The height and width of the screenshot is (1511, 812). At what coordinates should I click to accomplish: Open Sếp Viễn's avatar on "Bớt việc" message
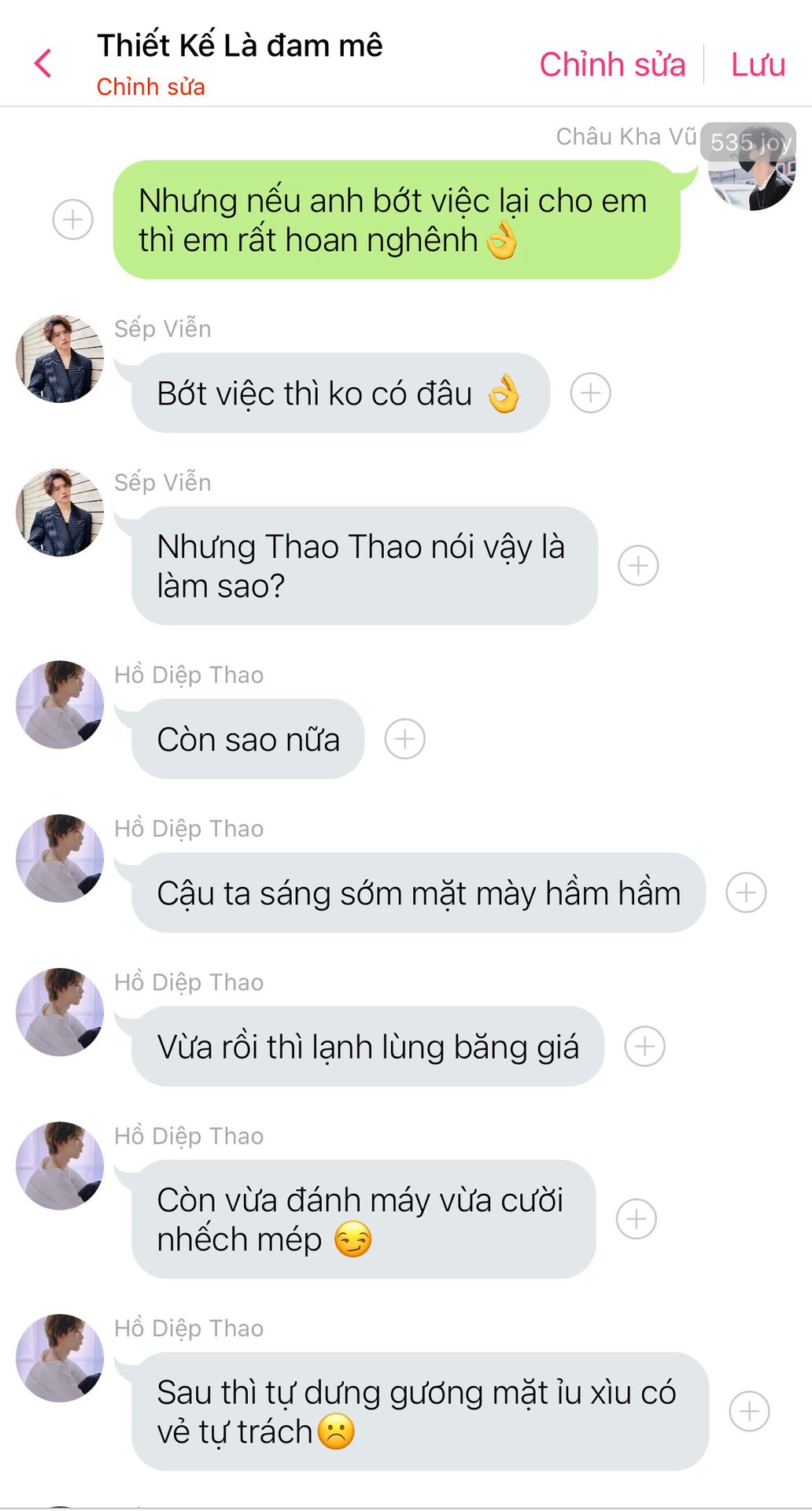tap(60, 359)
